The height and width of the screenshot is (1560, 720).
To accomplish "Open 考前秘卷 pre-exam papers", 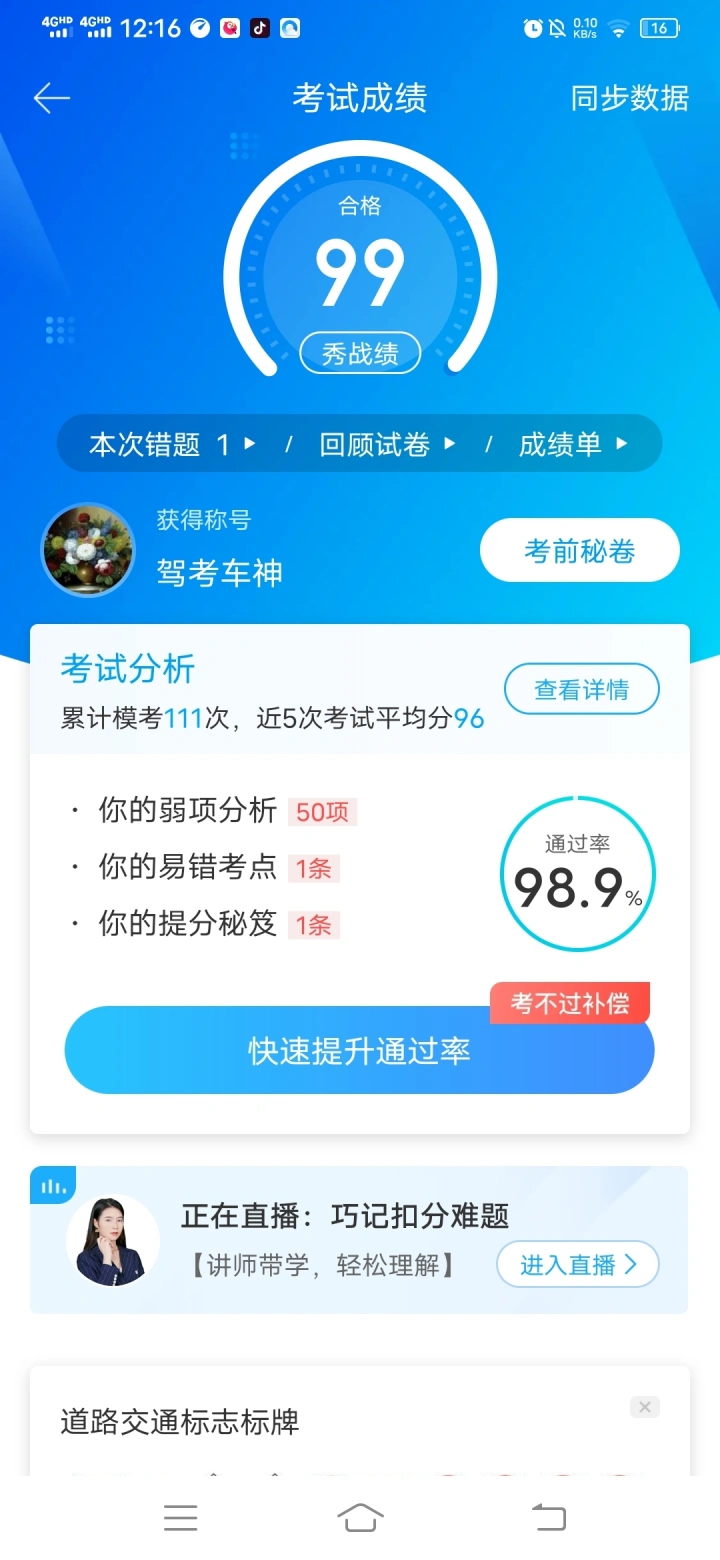I will [579, 550].
